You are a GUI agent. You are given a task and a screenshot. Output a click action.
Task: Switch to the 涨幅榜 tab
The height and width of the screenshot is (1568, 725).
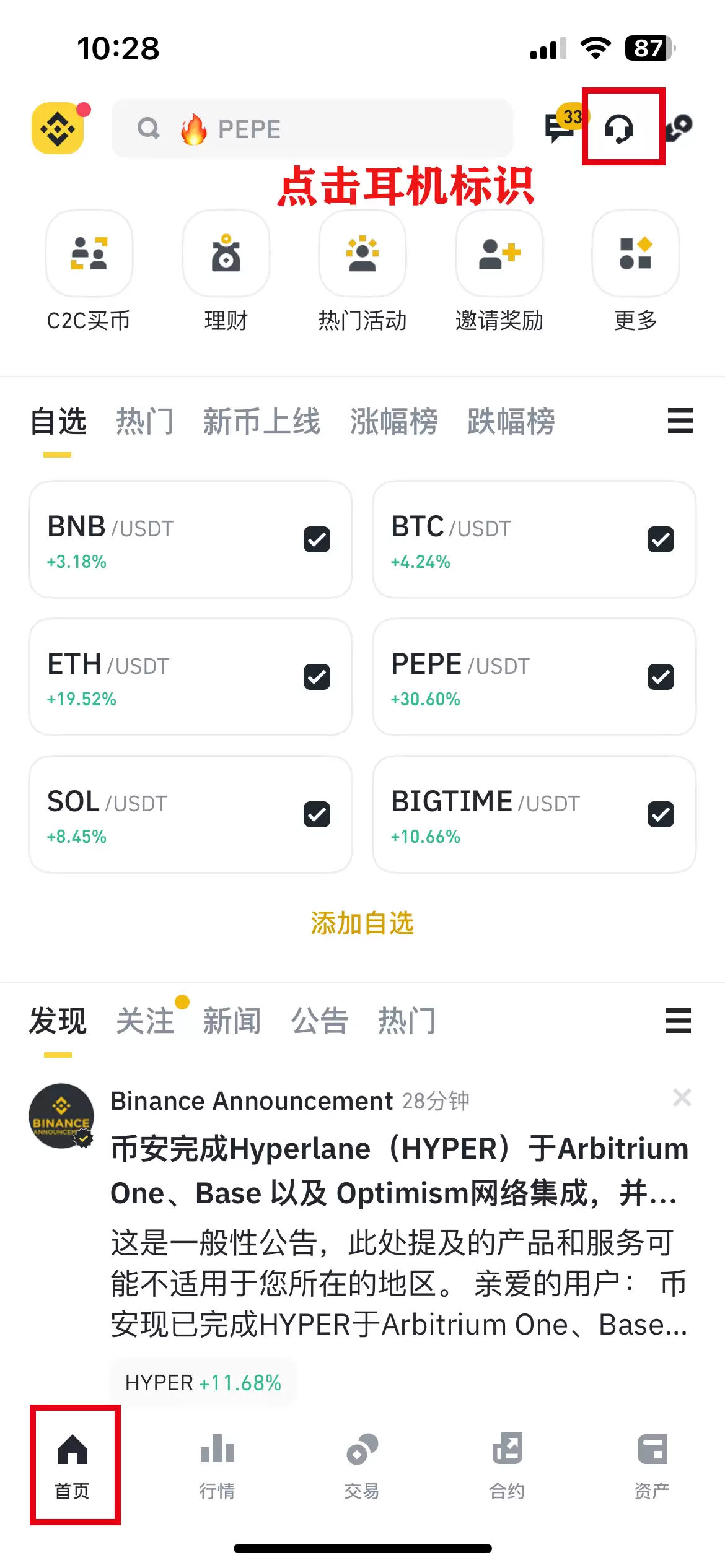click(x=393, y=422)
